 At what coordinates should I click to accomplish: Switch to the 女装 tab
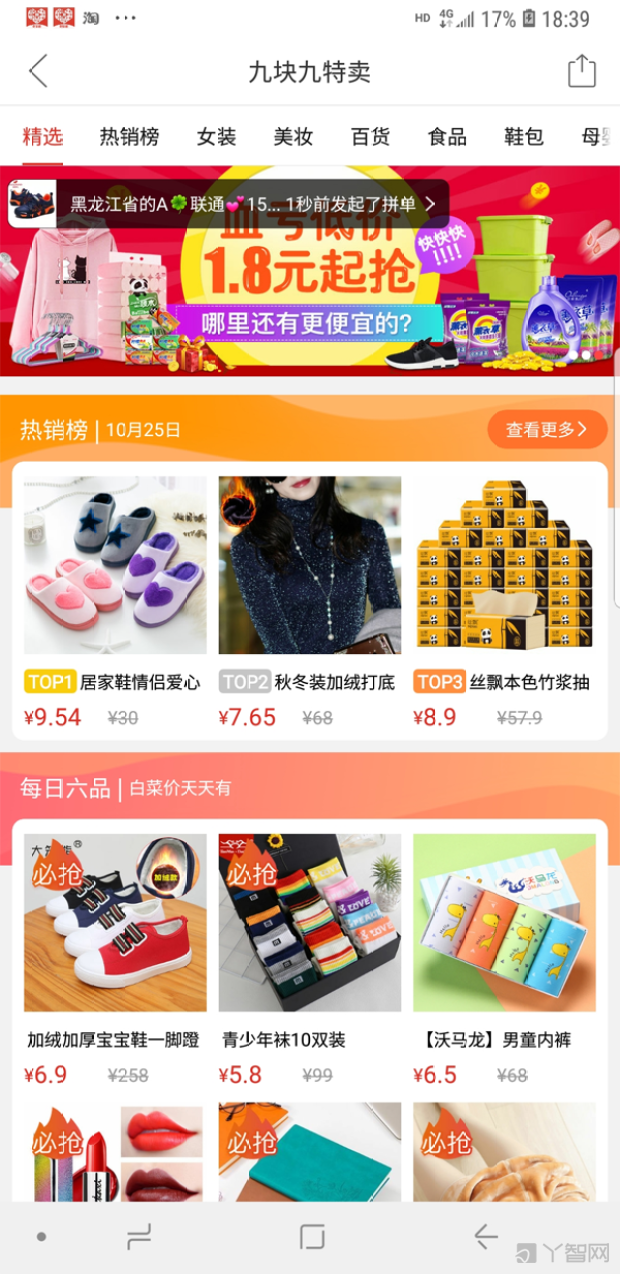(216, 136)
